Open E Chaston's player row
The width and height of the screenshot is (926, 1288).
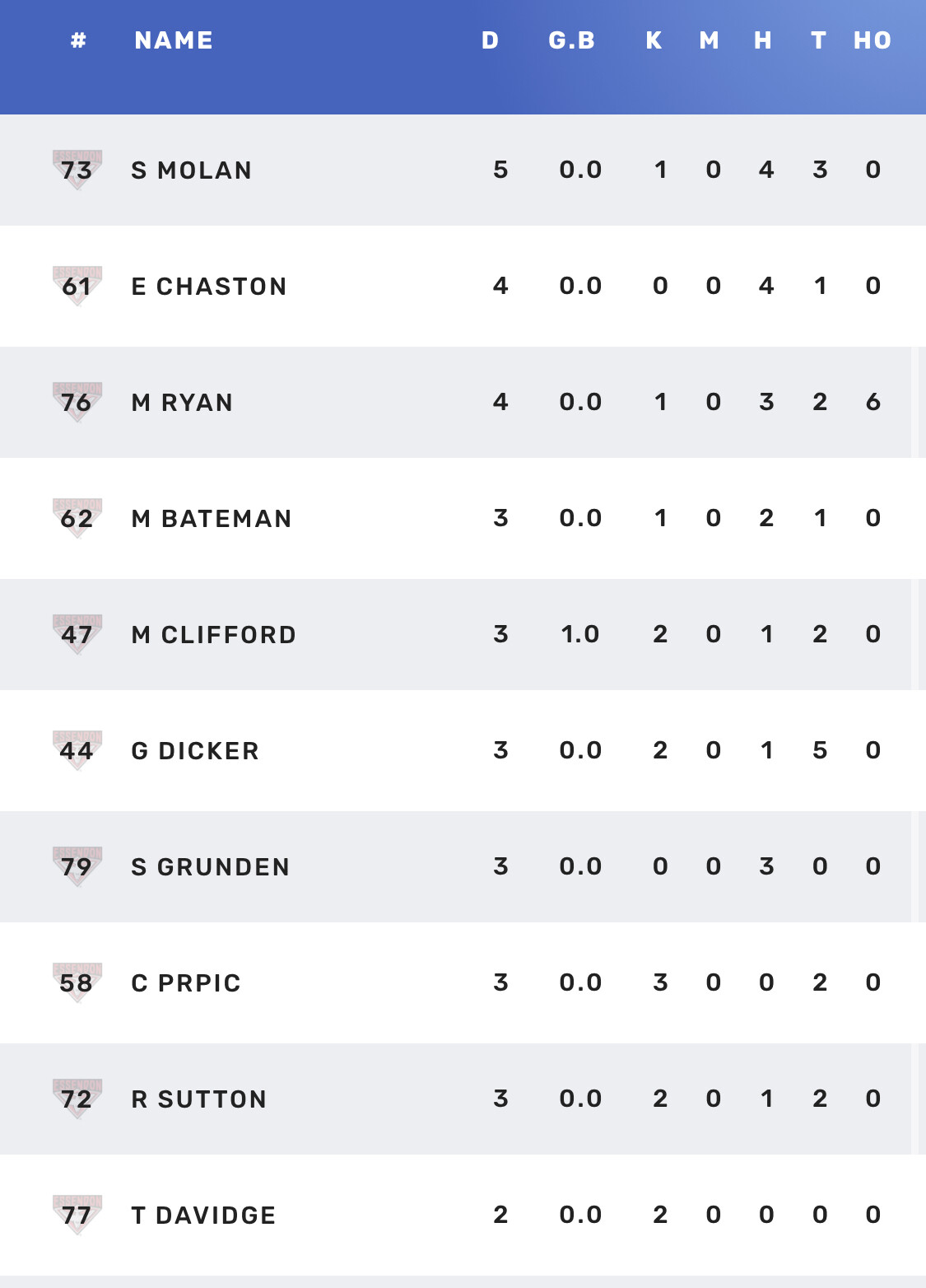(x=209, y=287)
